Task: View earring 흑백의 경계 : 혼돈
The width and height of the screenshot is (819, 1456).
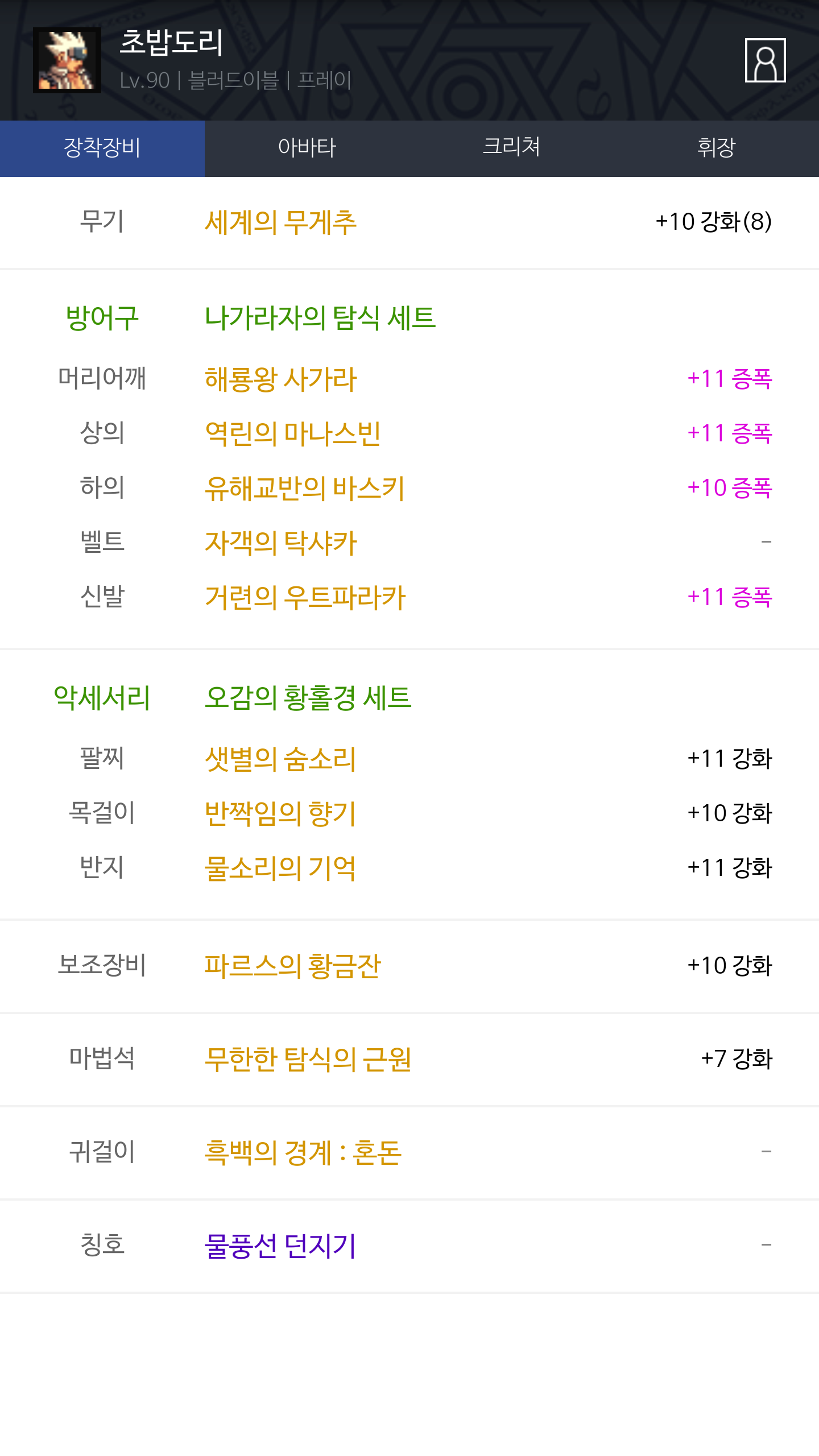Action: [303, 1152]
